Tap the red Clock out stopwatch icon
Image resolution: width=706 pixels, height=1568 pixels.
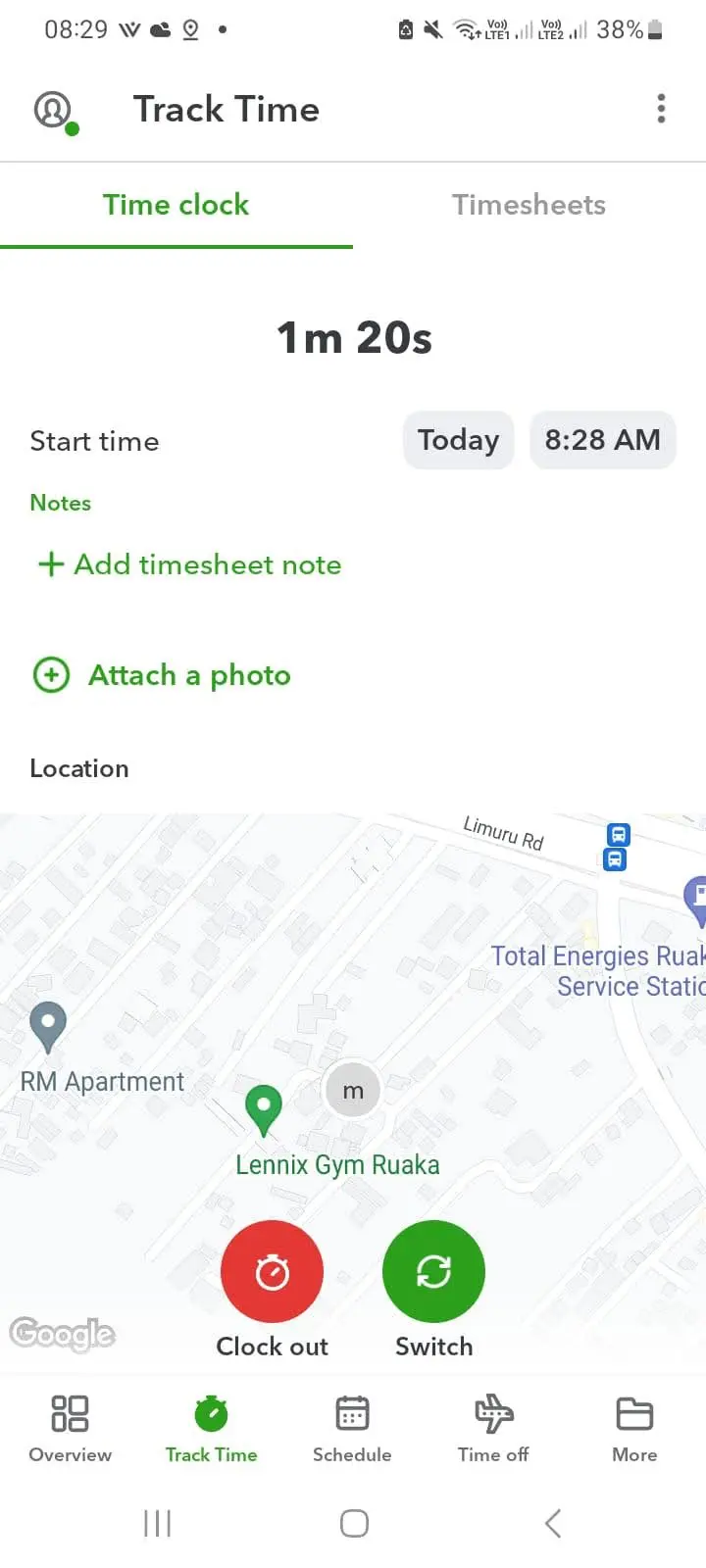272,1271
